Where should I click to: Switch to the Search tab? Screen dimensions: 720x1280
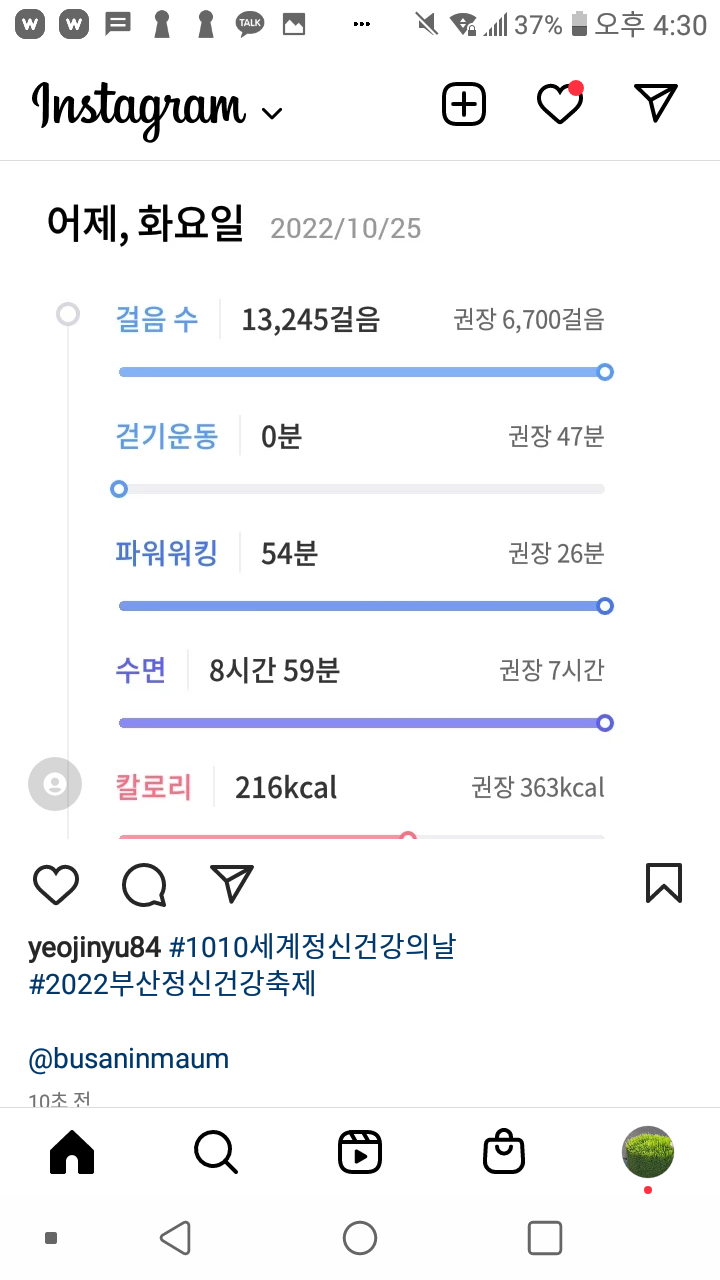click(215, 1153)
